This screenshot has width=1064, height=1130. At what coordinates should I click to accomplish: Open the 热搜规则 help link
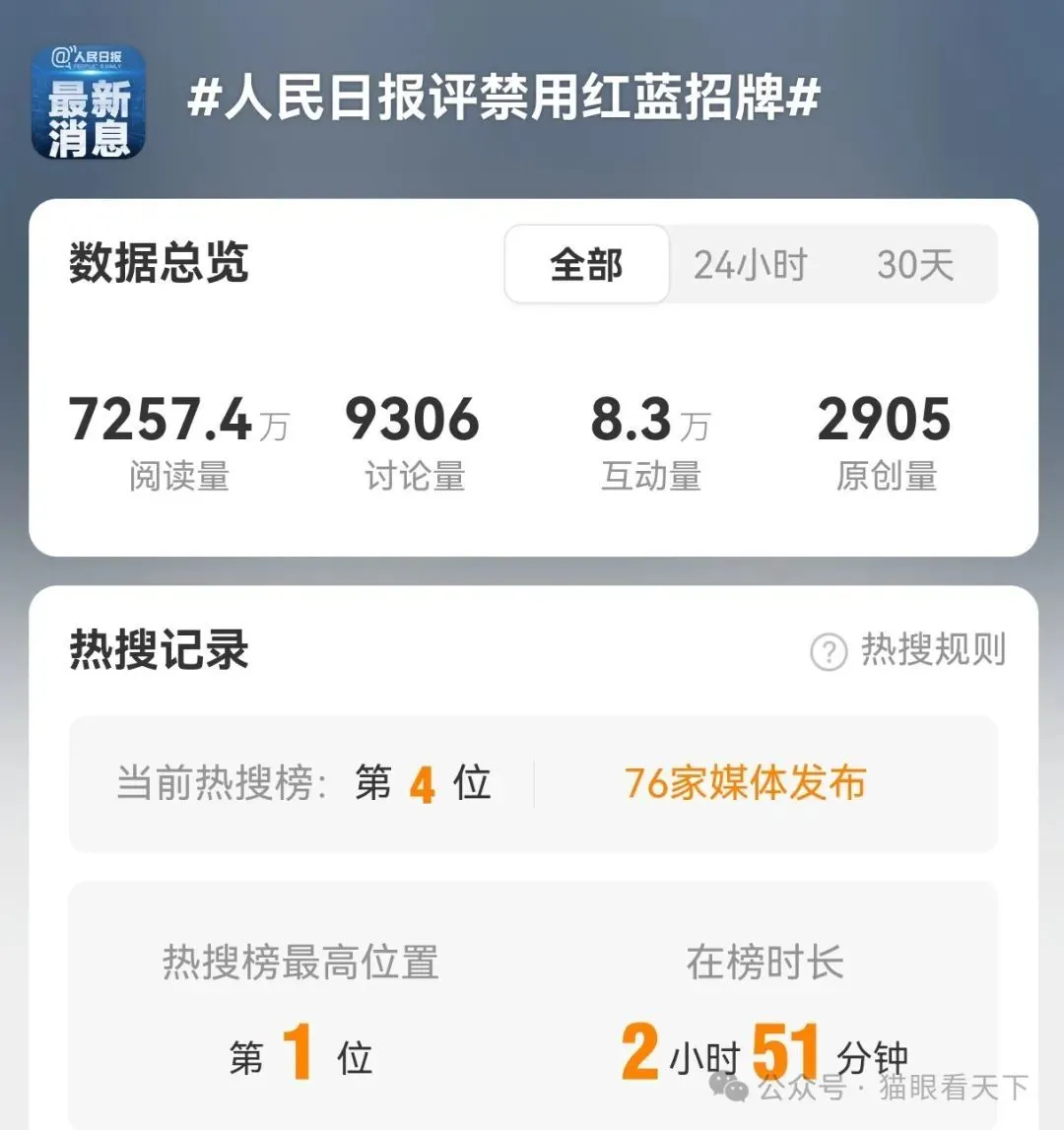tap(908, 650)
